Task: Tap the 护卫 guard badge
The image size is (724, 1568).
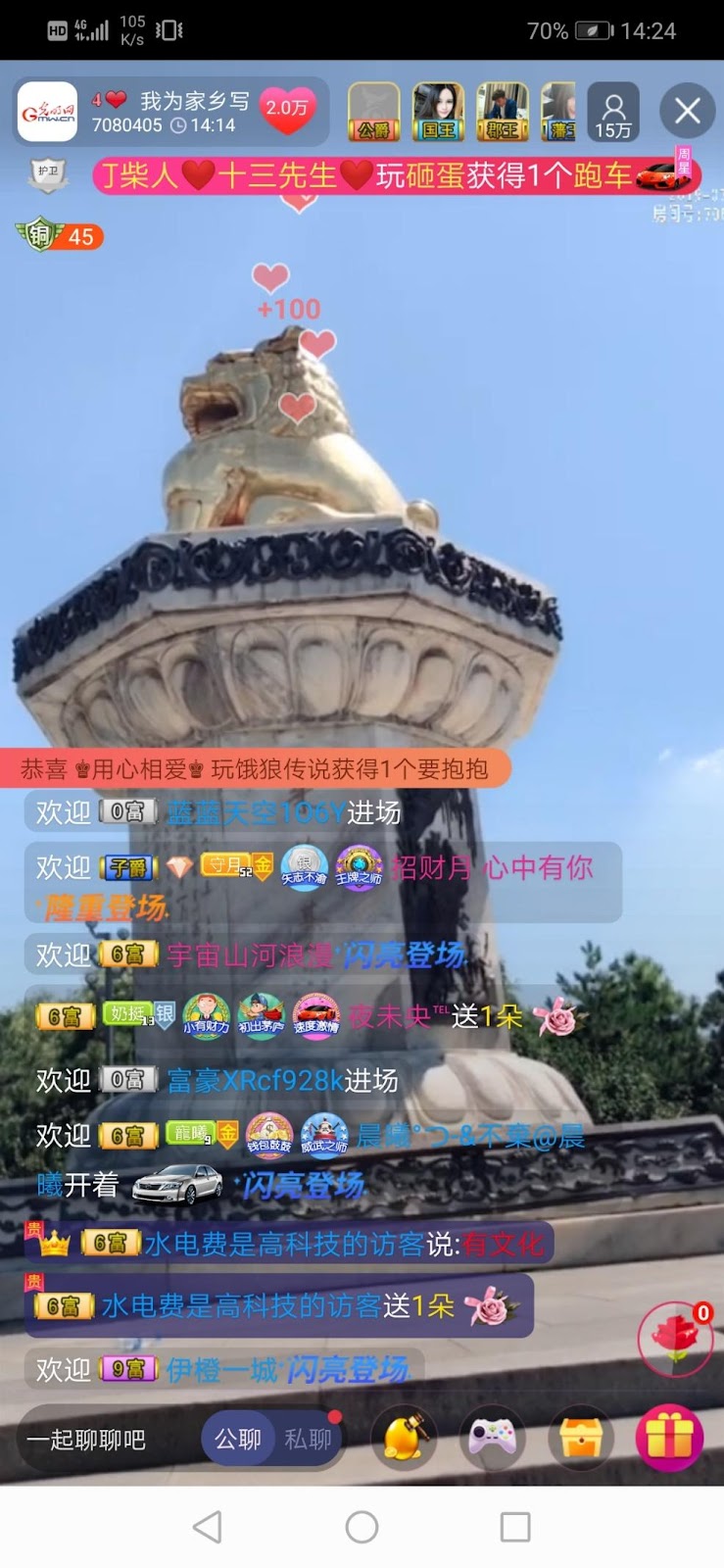Action: (47, 173)
